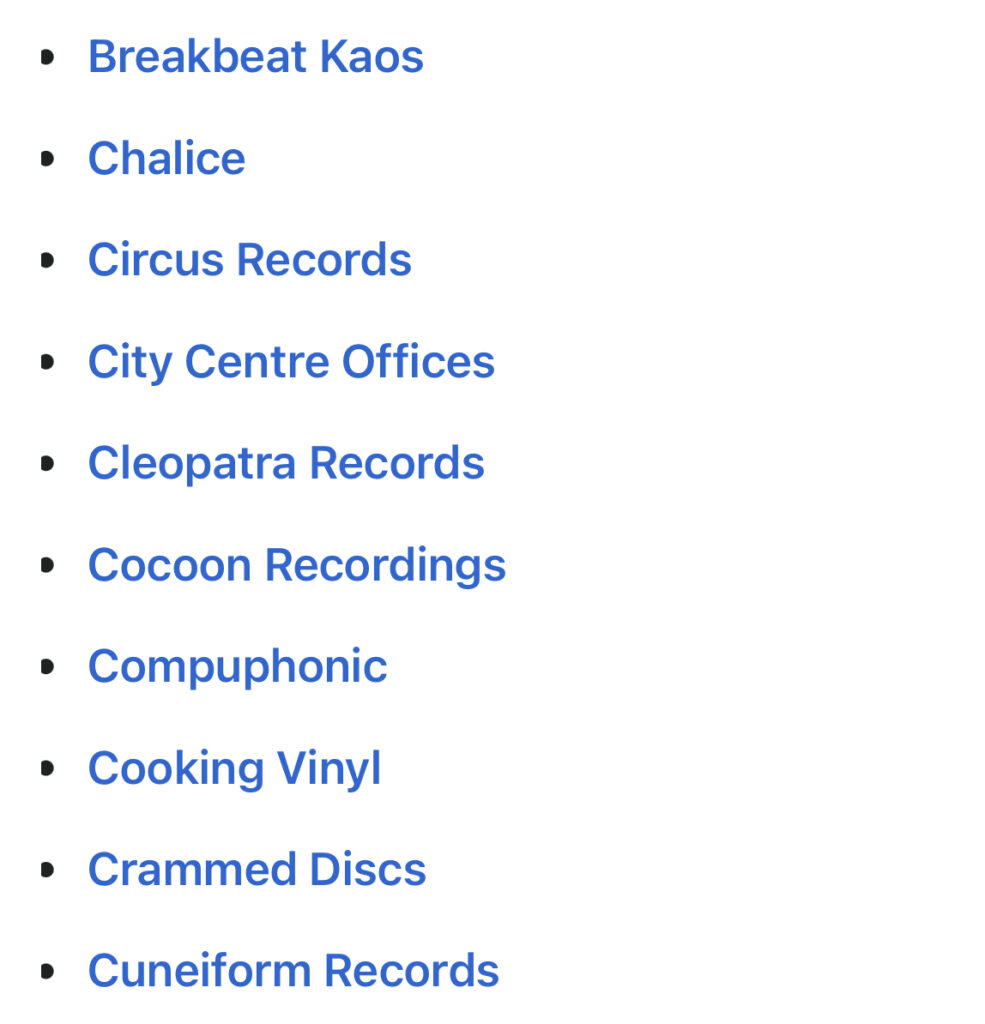The height and width of the screenshot is (1024, 985).
Task: Open Cooking Vinyl link
Action: click(234, 769)
